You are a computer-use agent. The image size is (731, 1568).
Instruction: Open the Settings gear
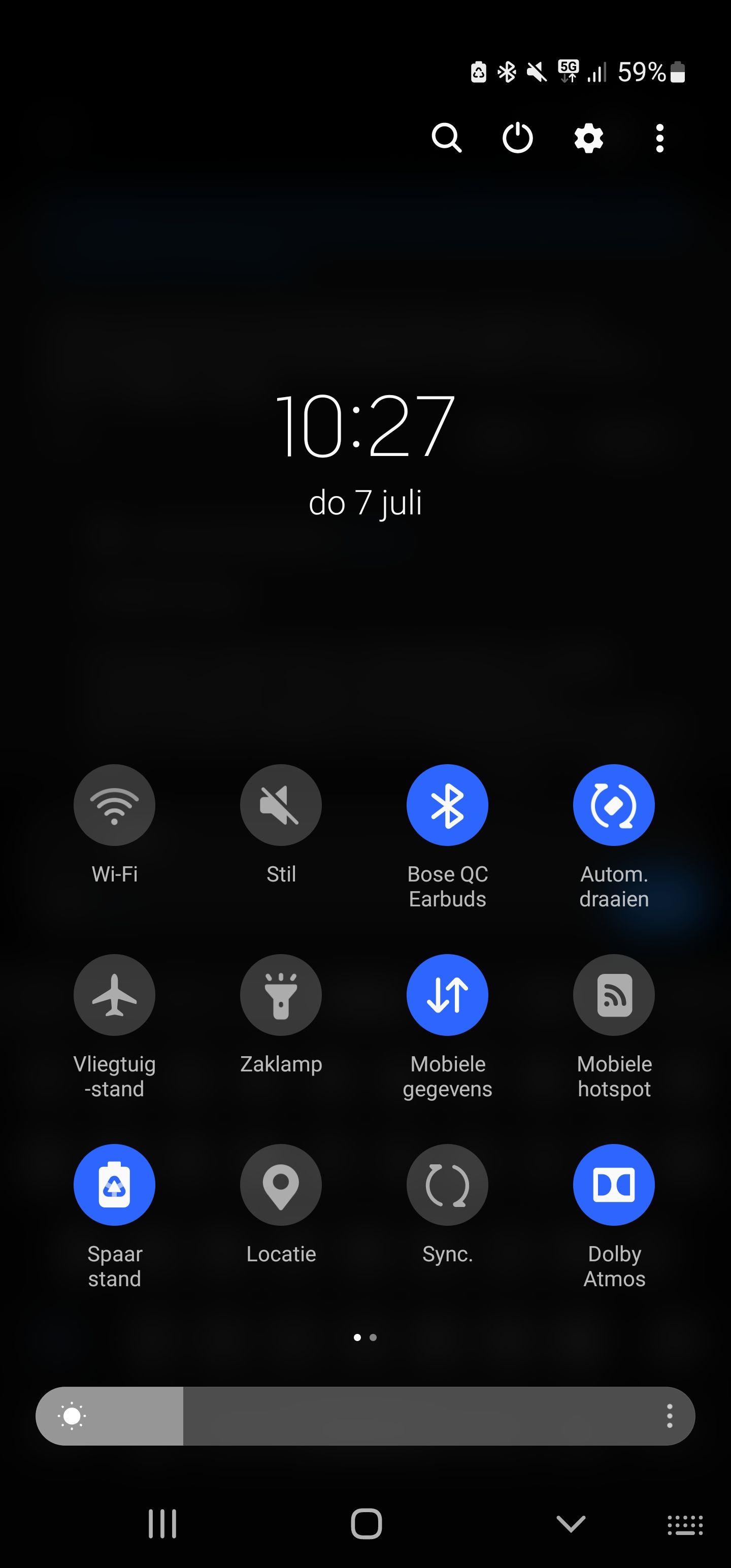click(x=588, y=138)
